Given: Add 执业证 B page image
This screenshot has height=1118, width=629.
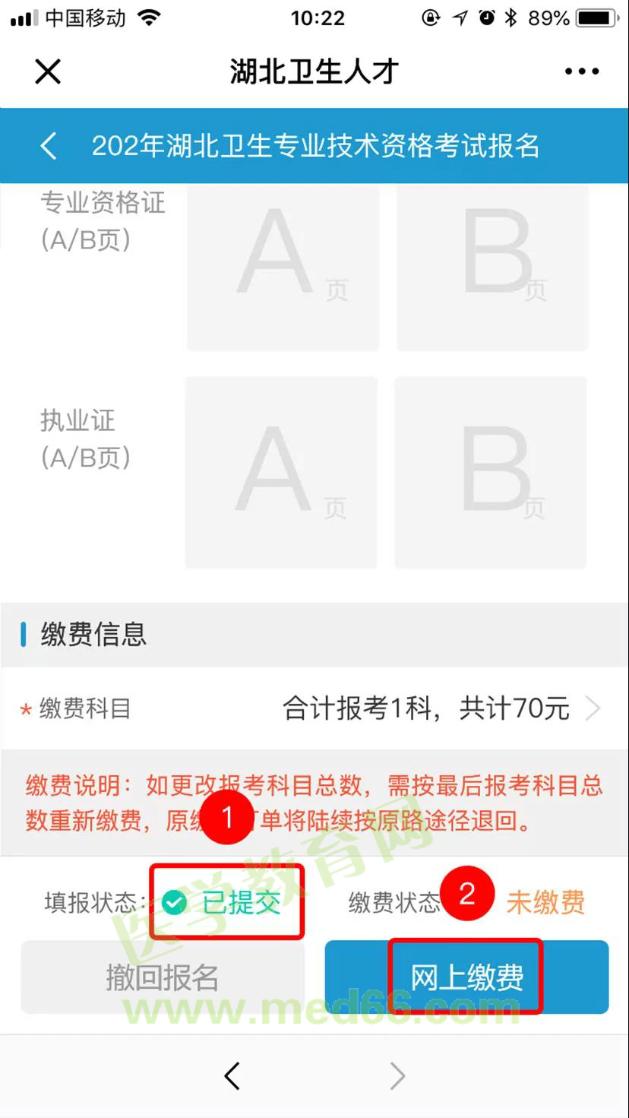Looking at the screenshot, I should [x=490, y=472].
